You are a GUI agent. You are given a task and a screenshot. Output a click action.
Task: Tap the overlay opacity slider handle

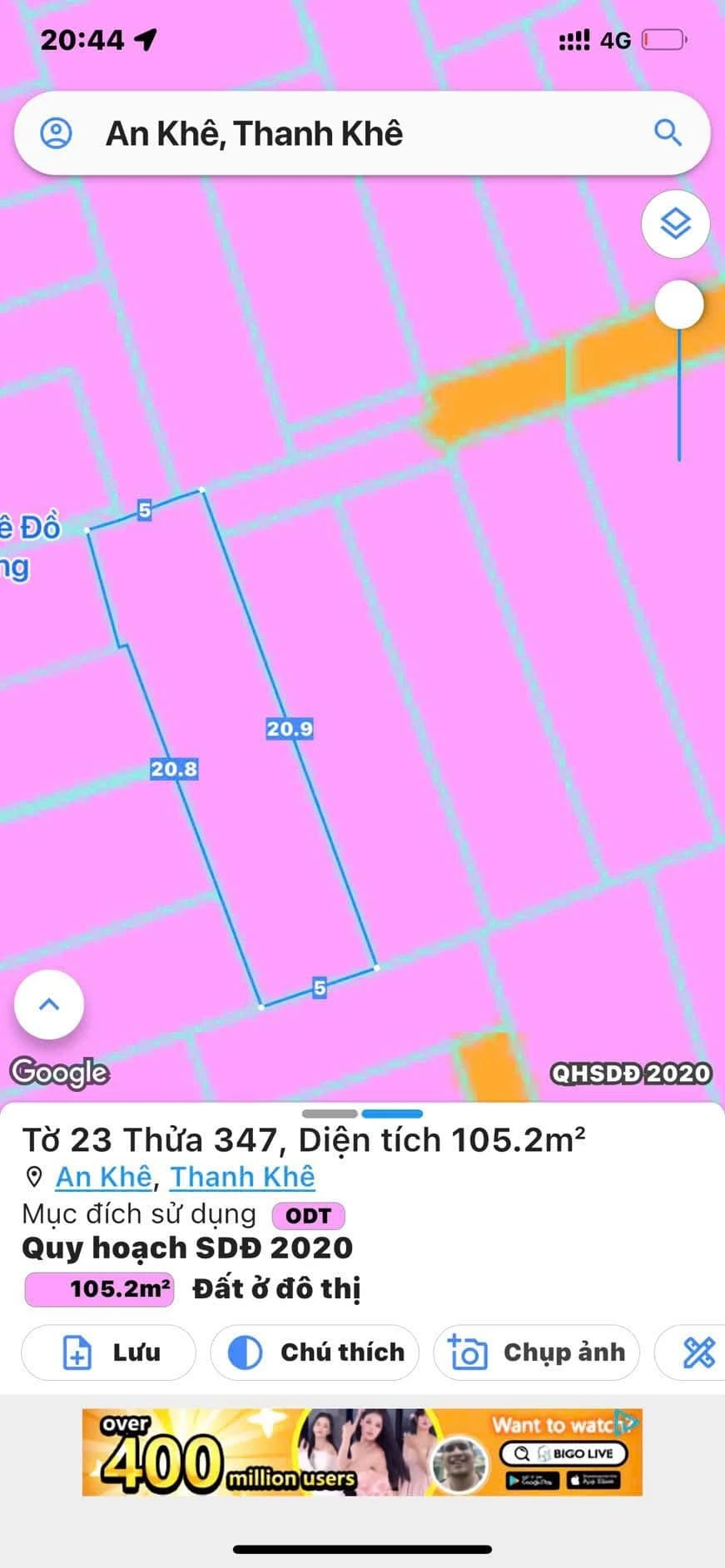click(x=679, y=305)
